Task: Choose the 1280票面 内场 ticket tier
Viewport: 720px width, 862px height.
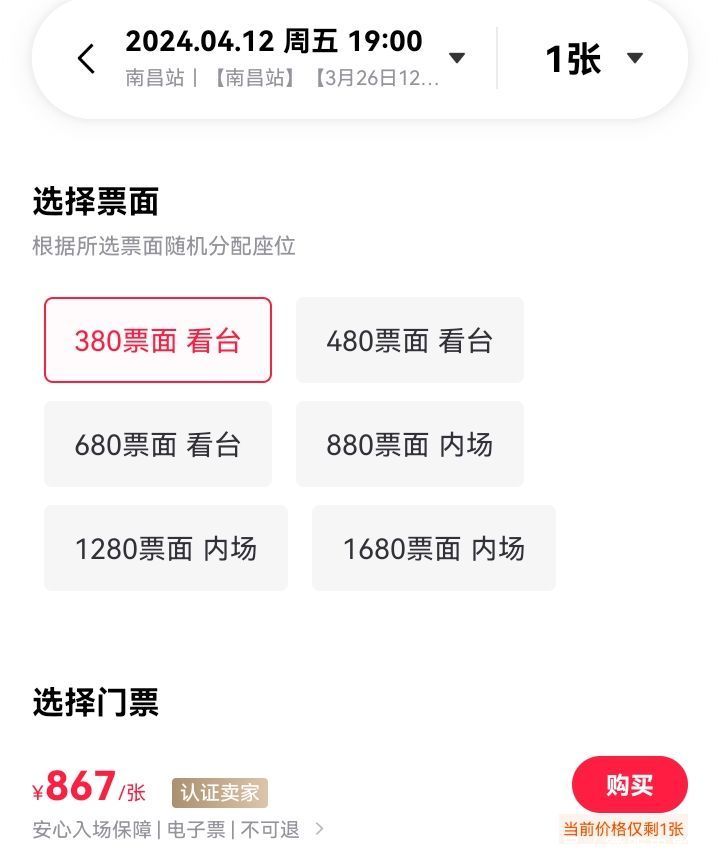Action: point(166,548)
